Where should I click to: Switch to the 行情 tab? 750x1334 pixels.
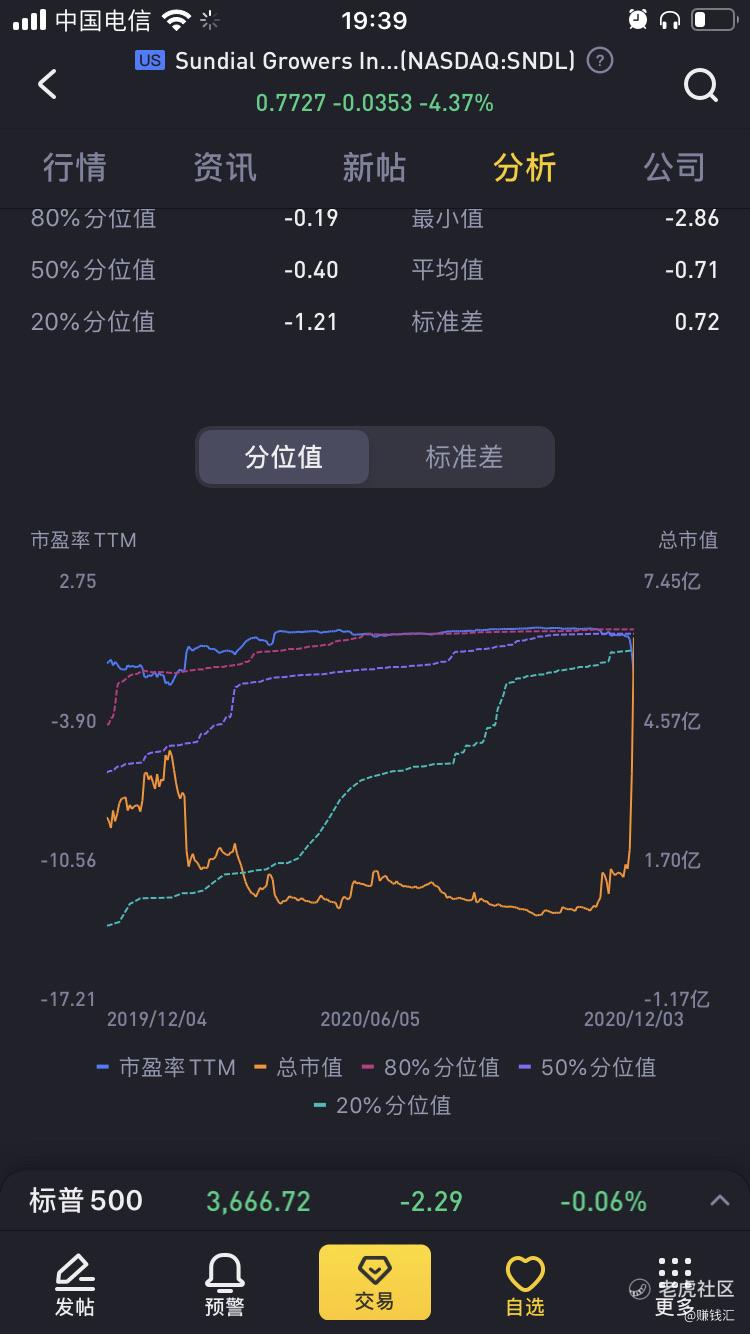coord(75,167)
